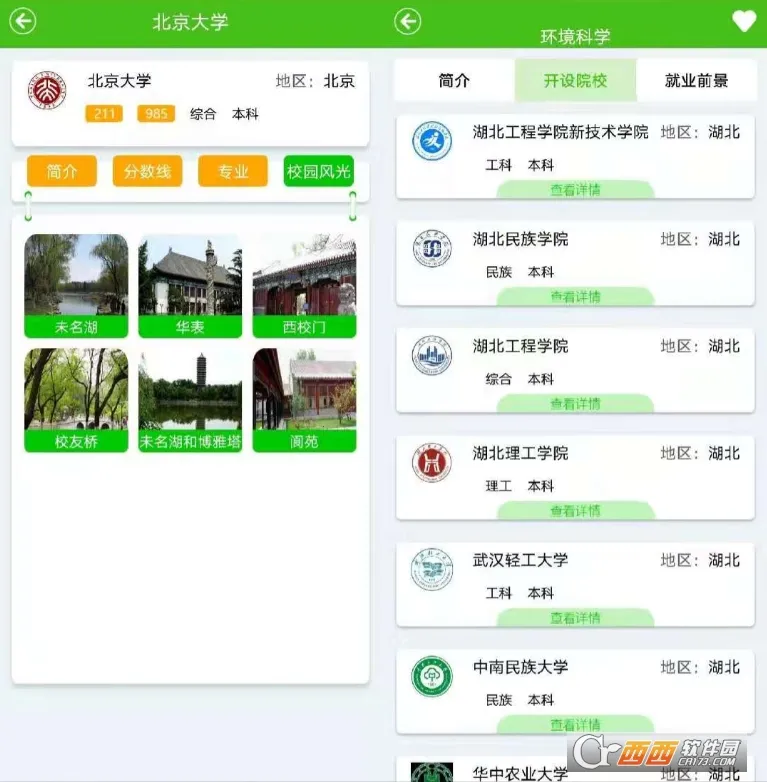View details of 中南民族大学

coord(575,725)
